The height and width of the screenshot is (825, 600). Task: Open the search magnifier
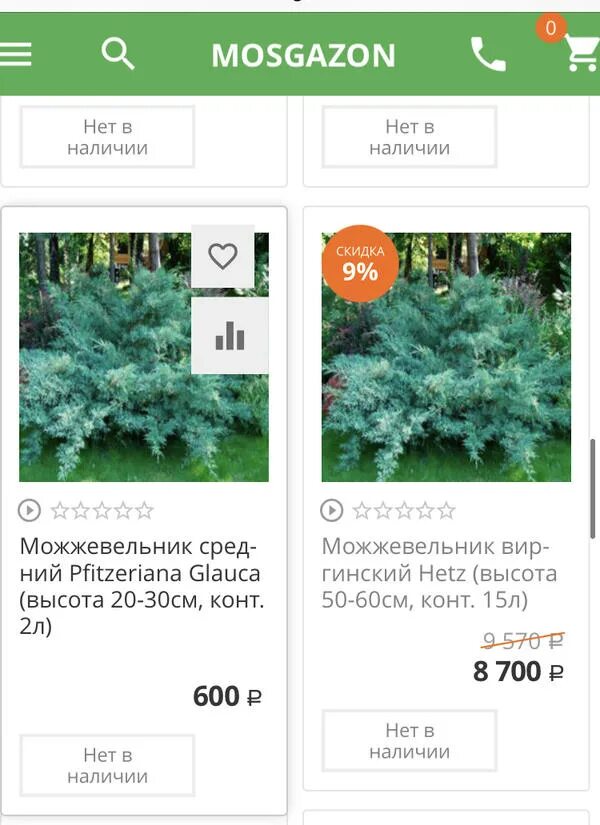pyautogui.click(x=118, y=54)
